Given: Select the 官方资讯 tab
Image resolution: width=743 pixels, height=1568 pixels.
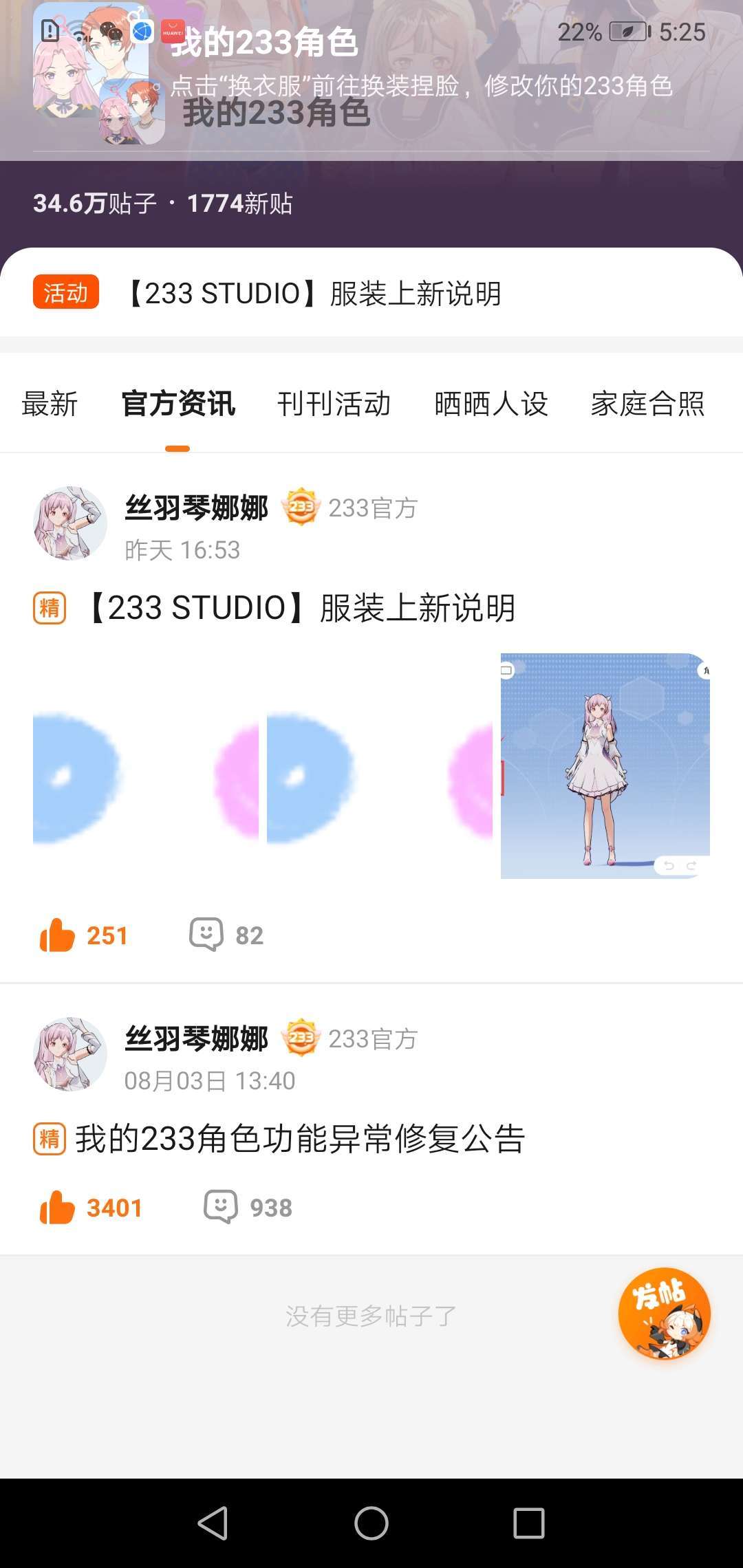Looking at the screenshot, I should [178, 404].
